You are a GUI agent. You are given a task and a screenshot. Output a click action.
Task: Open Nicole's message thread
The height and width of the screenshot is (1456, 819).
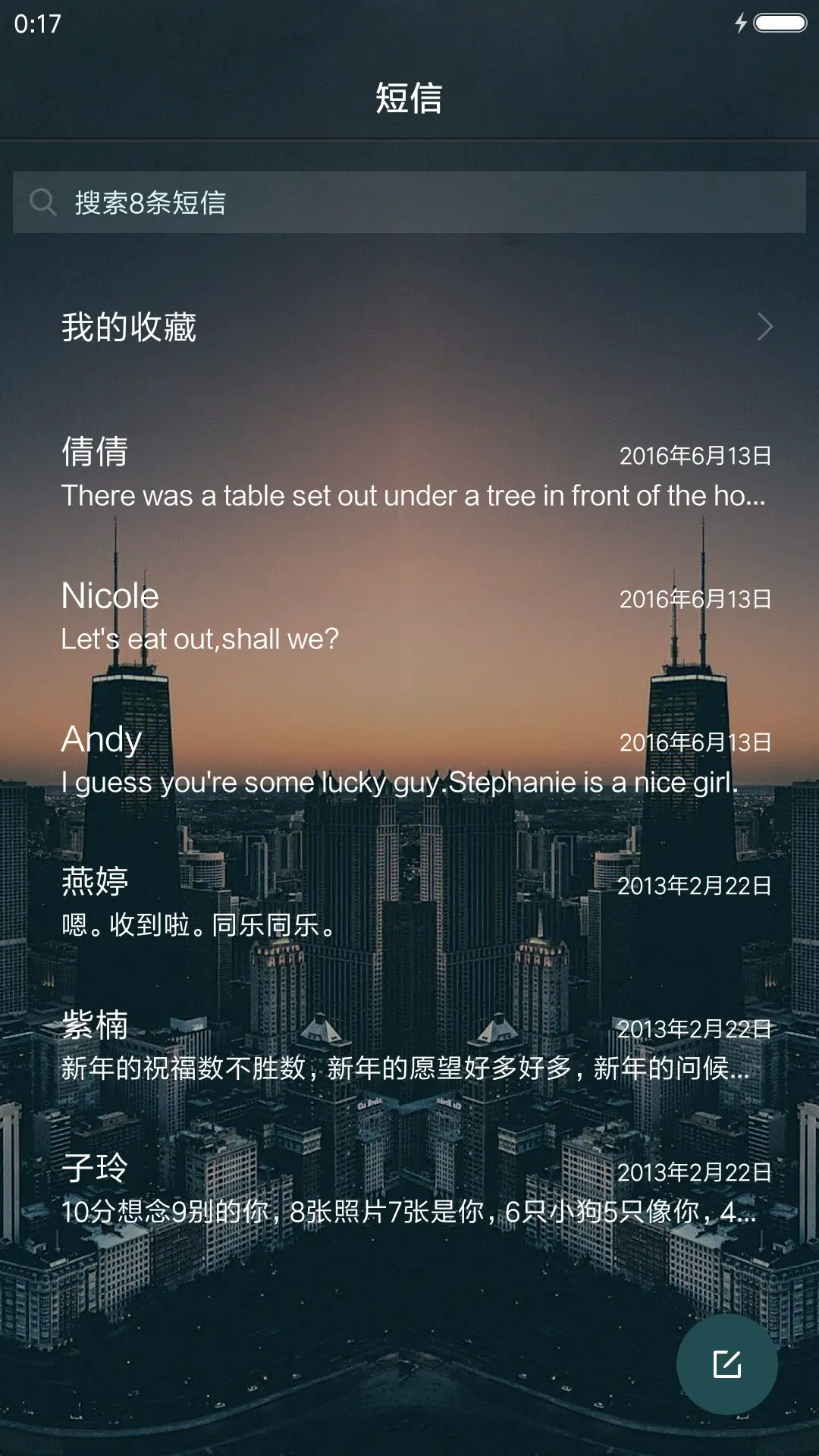click(409, 616)
